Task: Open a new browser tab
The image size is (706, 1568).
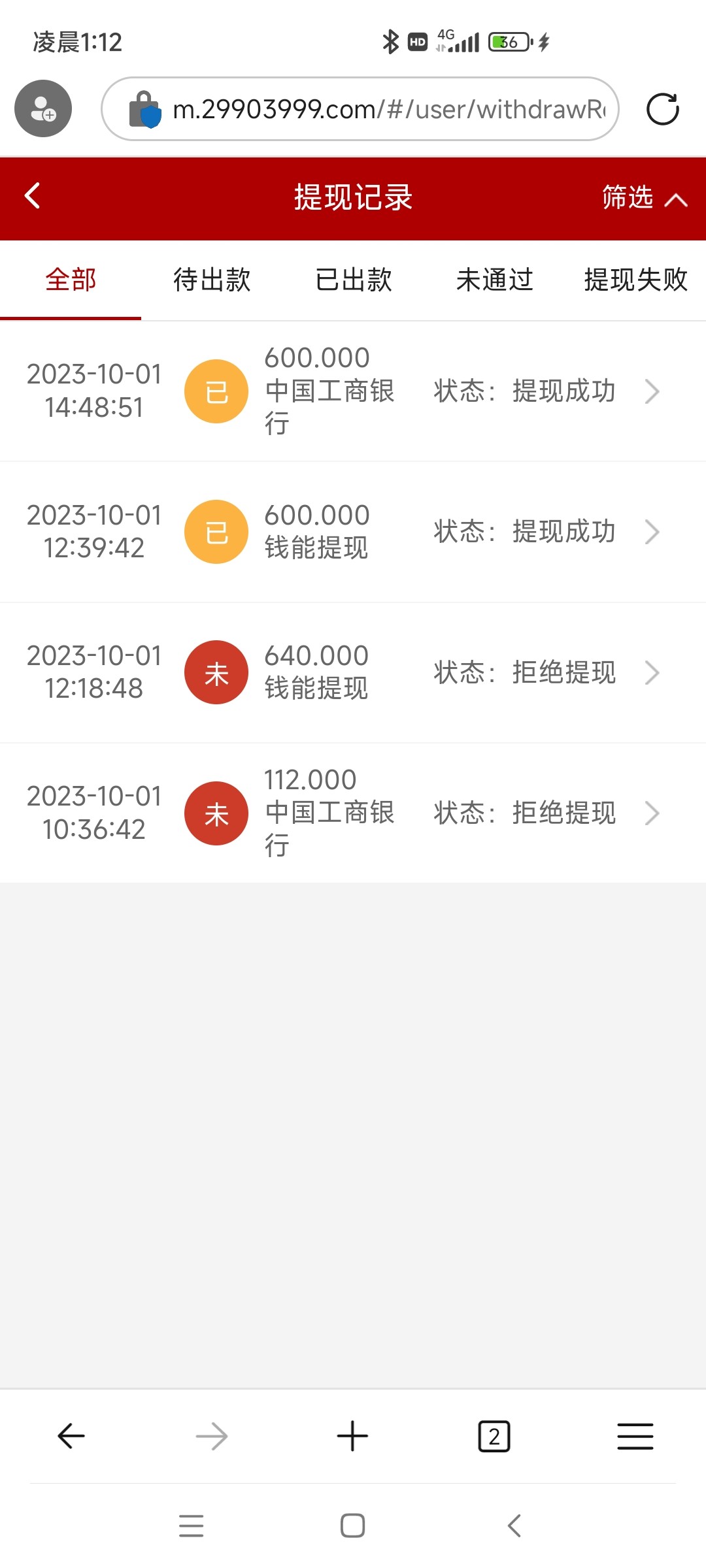Action: click(352, 1436)
